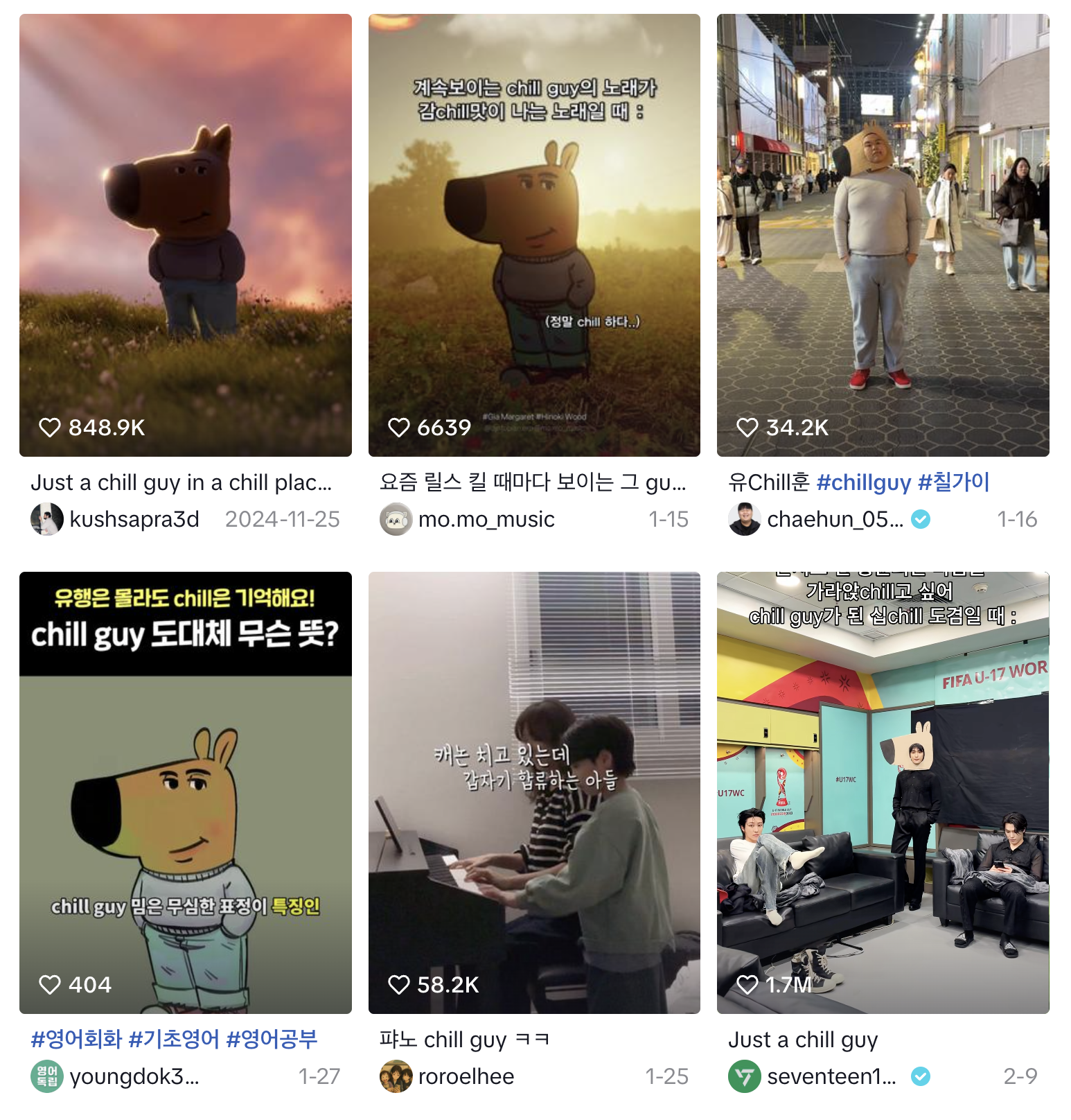The height and width of the screenshot is (1120, 1071).
Task: Visit kushsapra3d's profile
Action: [134, 519]
